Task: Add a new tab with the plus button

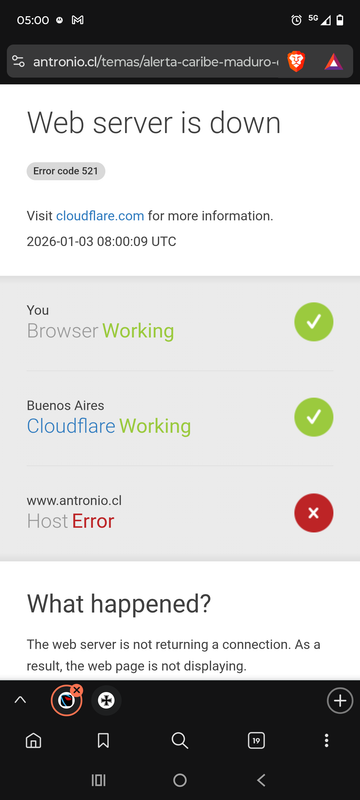Action: pyautogui.click(x=340, y=701)
